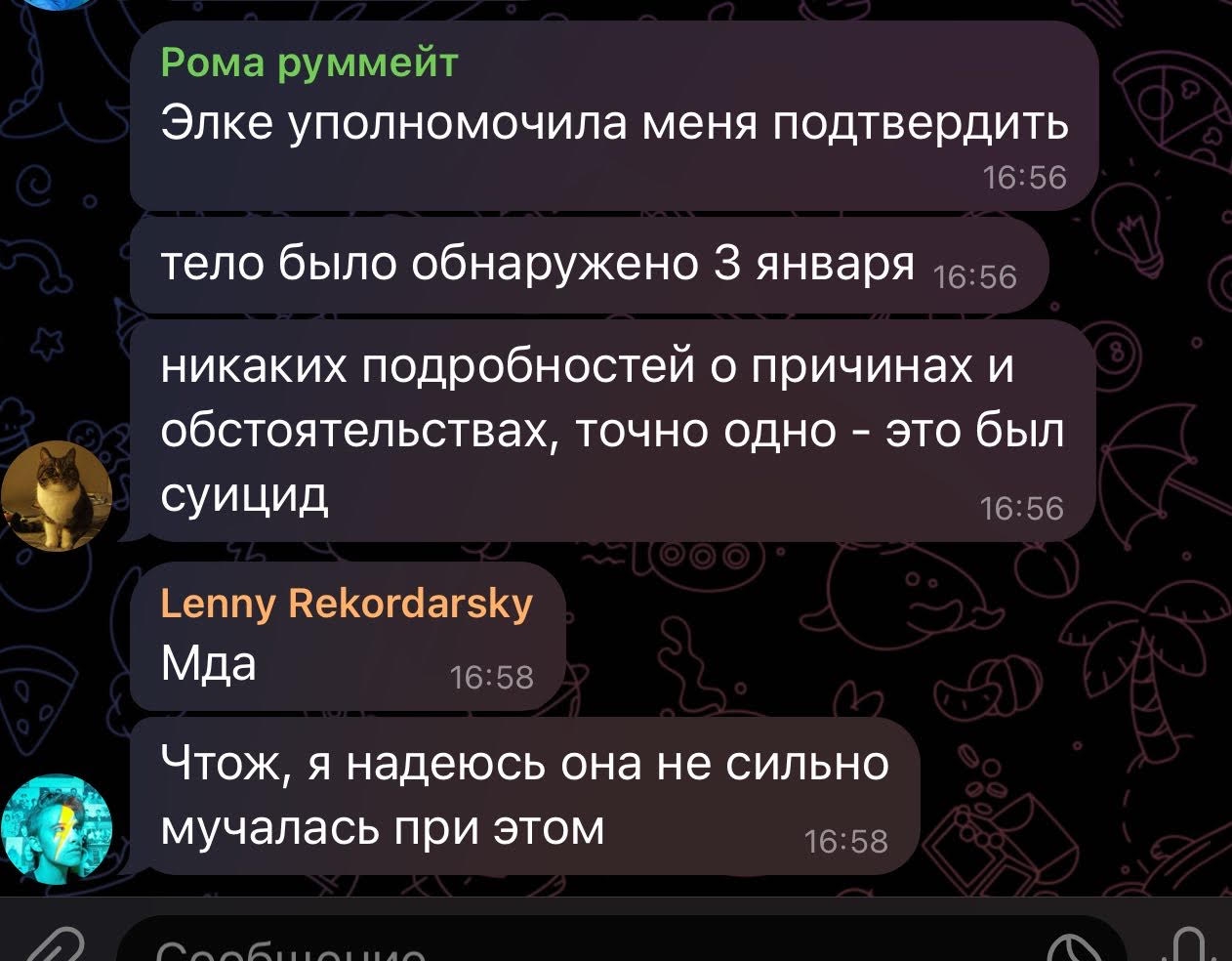Tap the voice message microphone

coord(1188,945)
